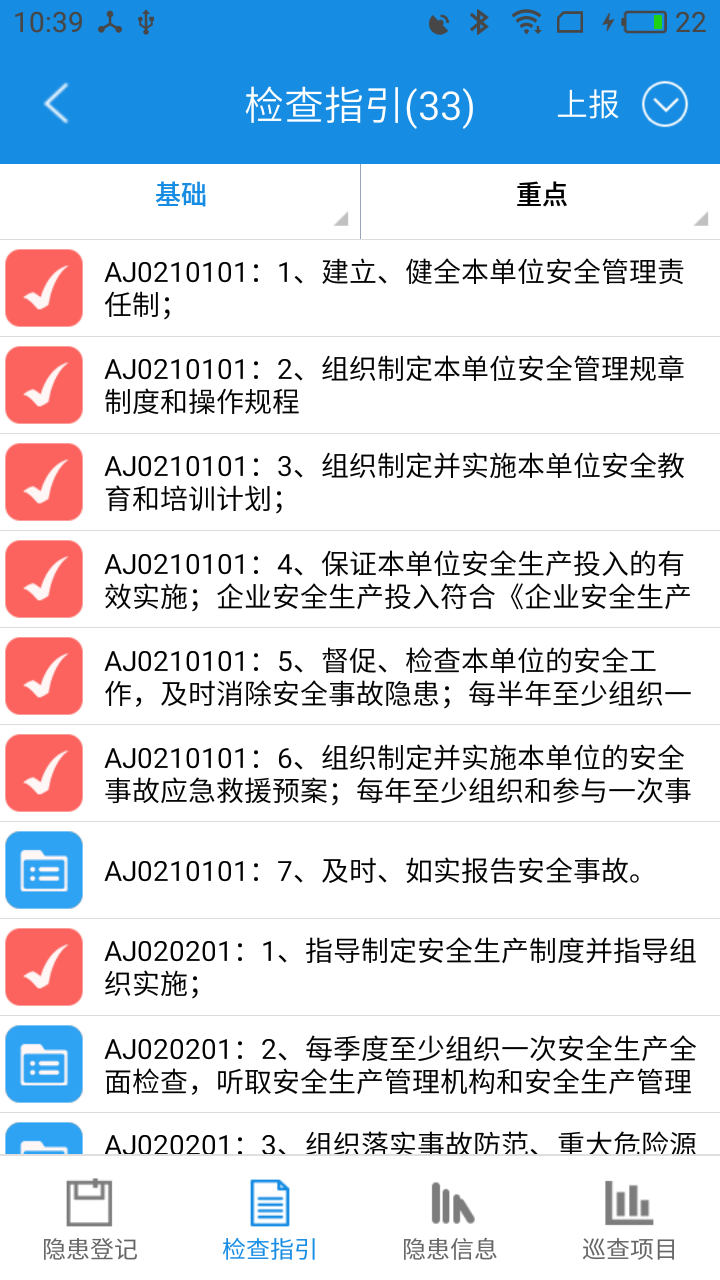Tap the 上报 button
Screen dimensions: 720x1280
click(588, 105)
